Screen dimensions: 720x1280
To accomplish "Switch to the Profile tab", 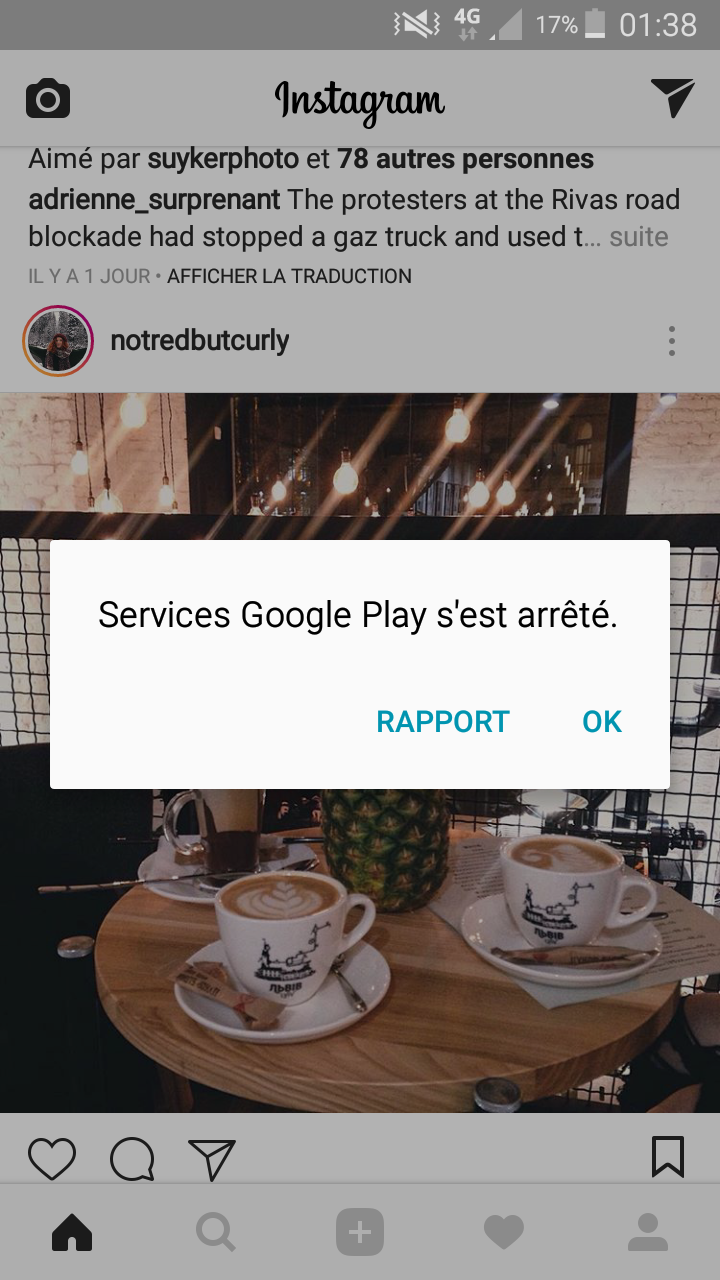I will (648, 1232).
